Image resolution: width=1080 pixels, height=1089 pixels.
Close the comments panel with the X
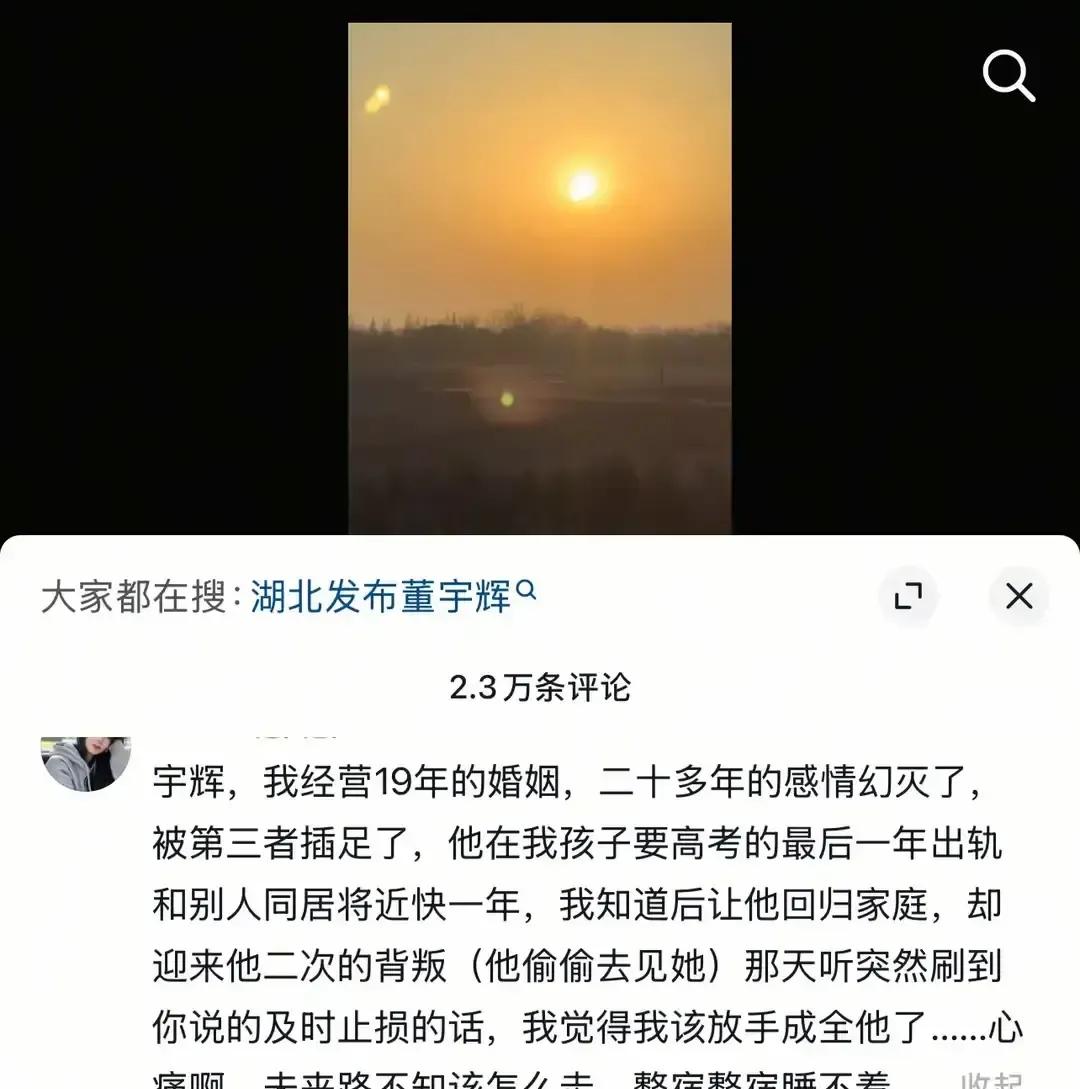point(1019,596)
